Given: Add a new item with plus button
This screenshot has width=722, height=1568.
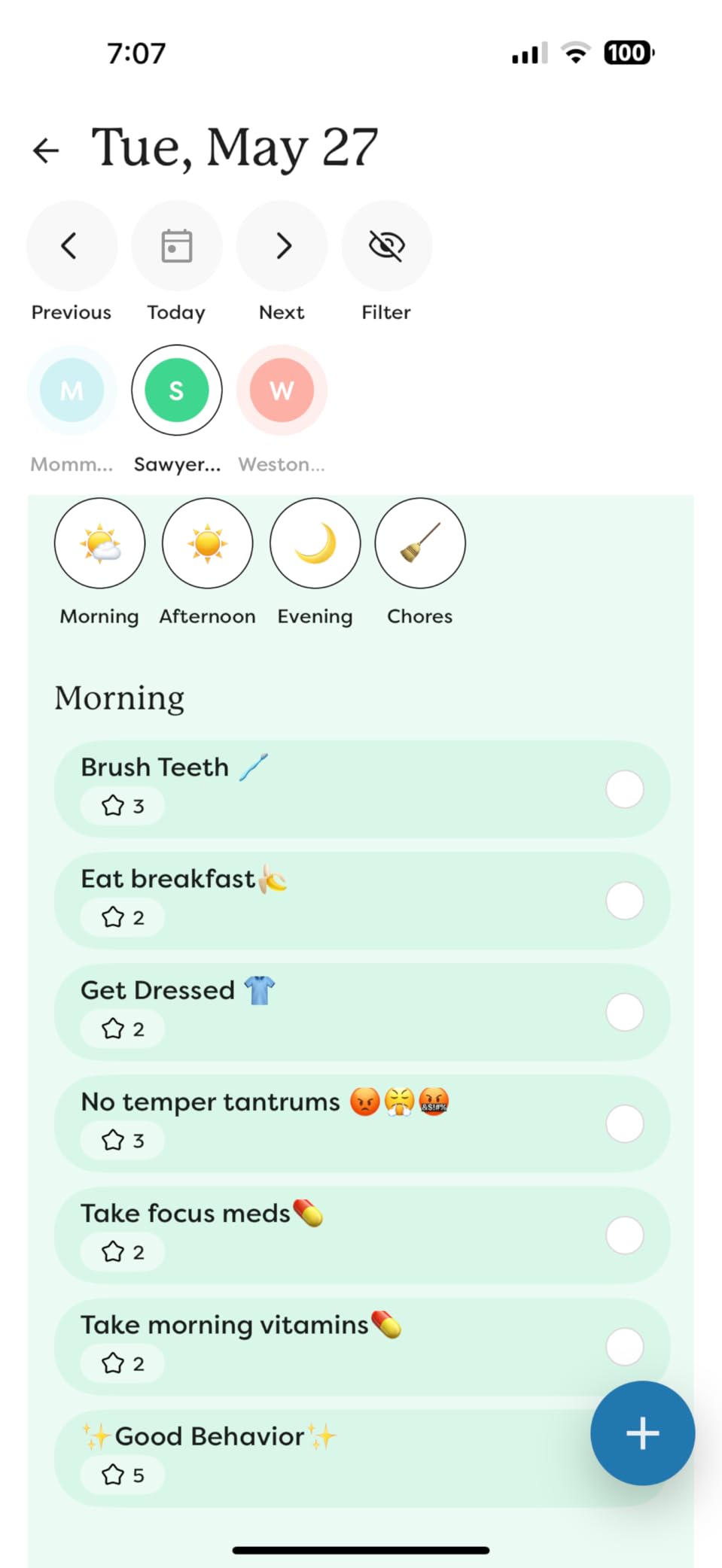Looking at the screenshot, I should point(642,1433).
